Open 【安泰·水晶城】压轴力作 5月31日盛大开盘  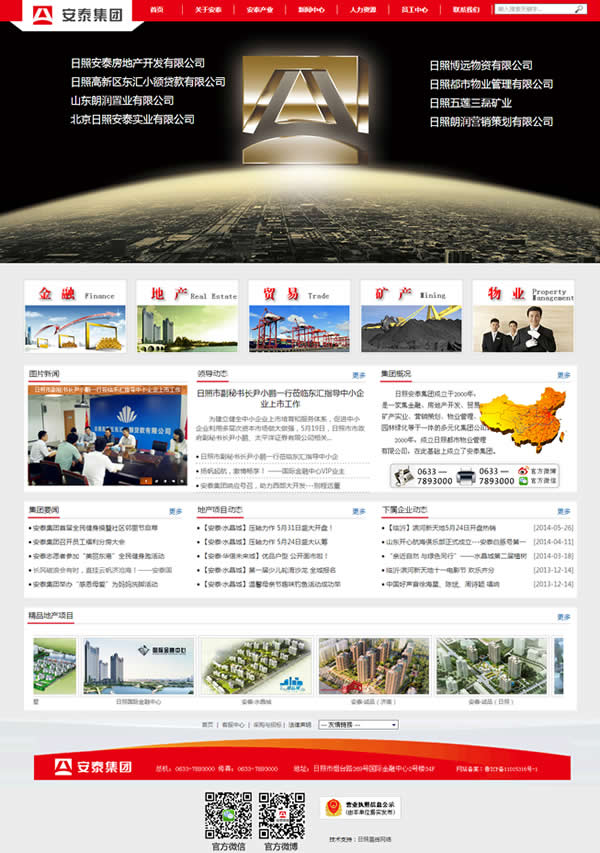click(267, 527)
